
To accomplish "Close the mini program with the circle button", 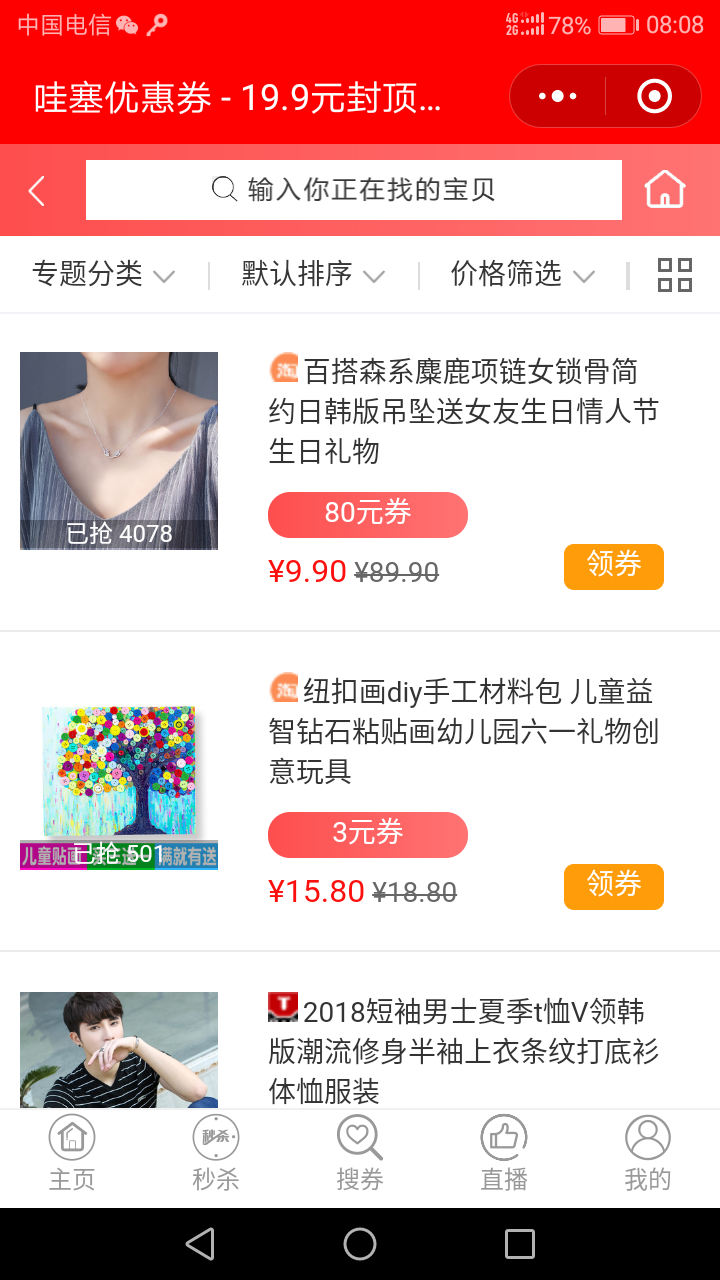I will (x=654, y=96).
